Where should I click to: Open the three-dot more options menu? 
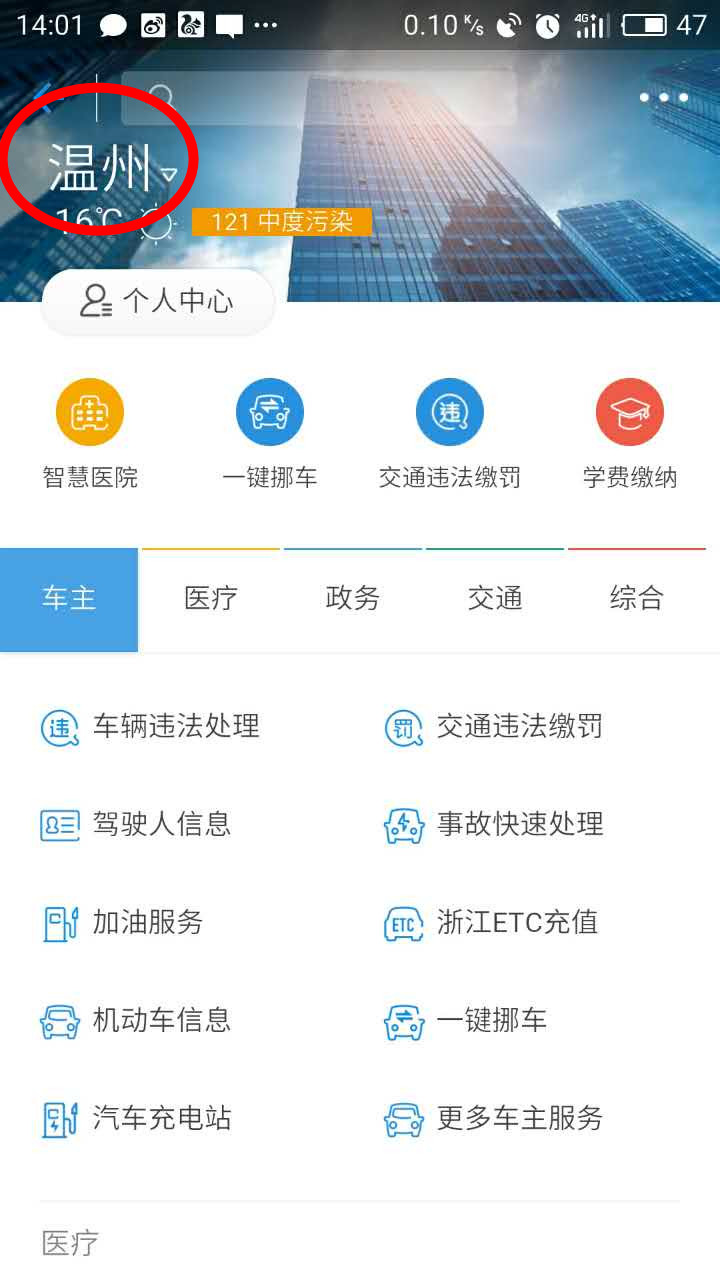663,97
